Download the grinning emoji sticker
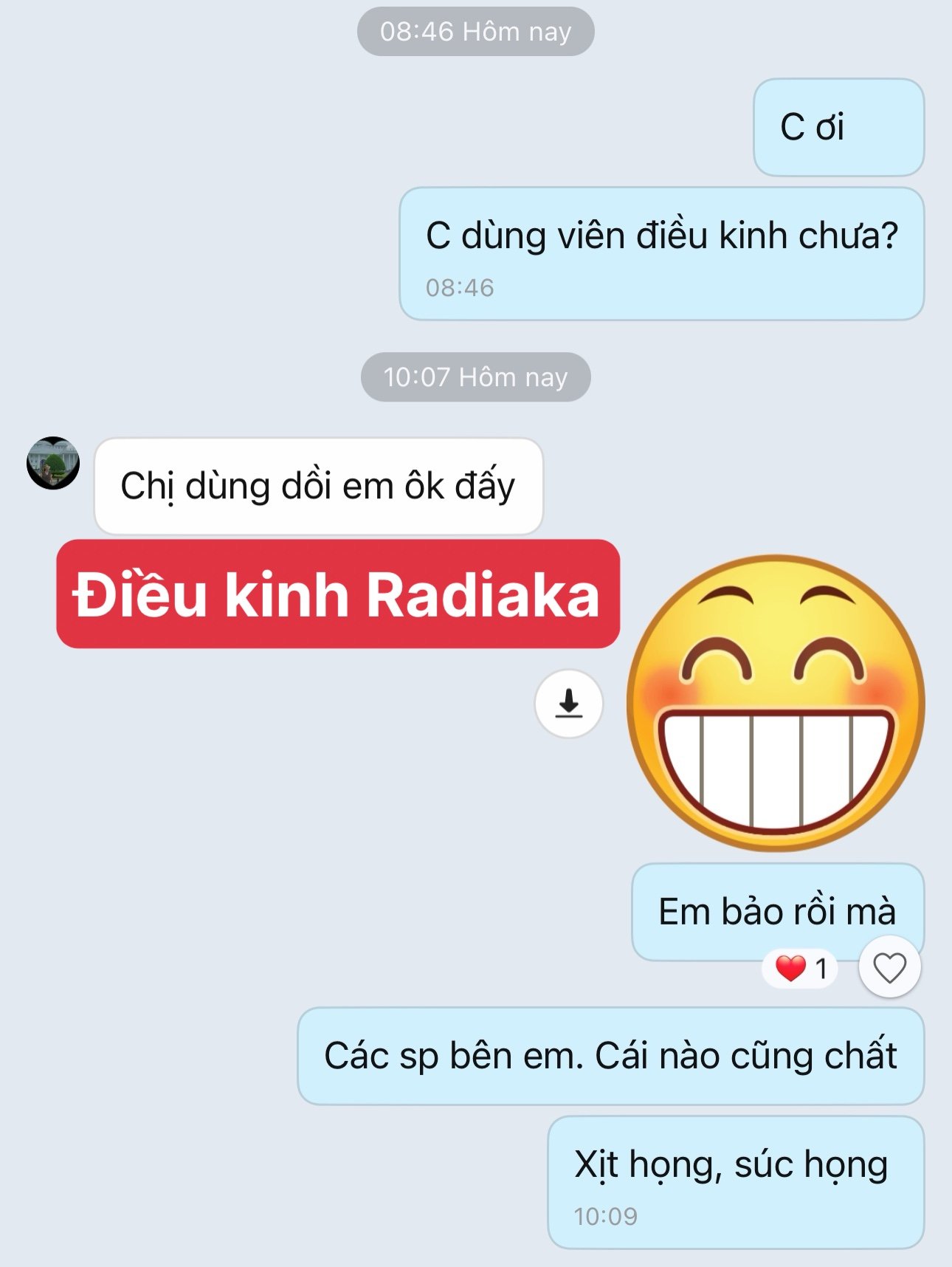The height and width of the screenshot is (1267, 952). (568, 704)
